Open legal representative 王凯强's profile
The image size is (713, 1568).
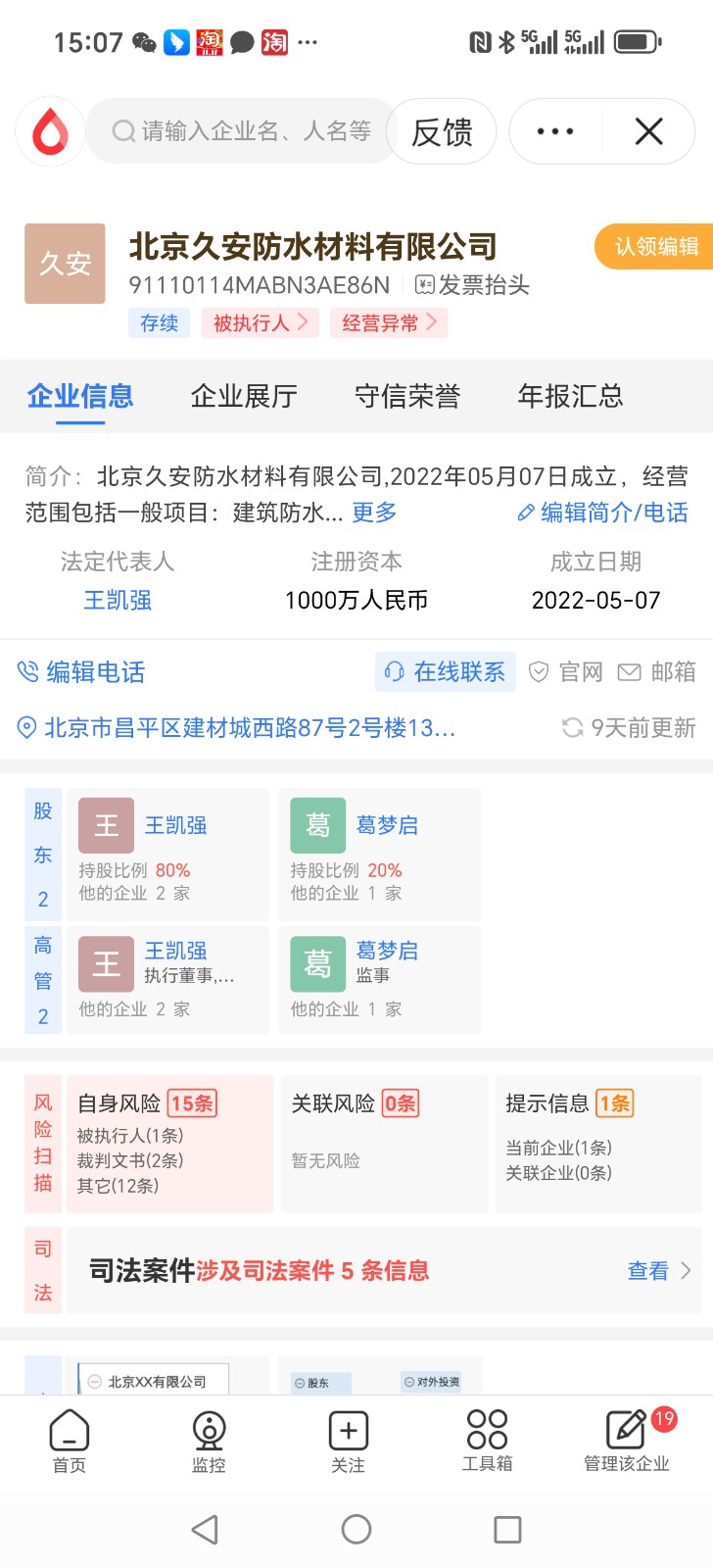coord(118,600)
